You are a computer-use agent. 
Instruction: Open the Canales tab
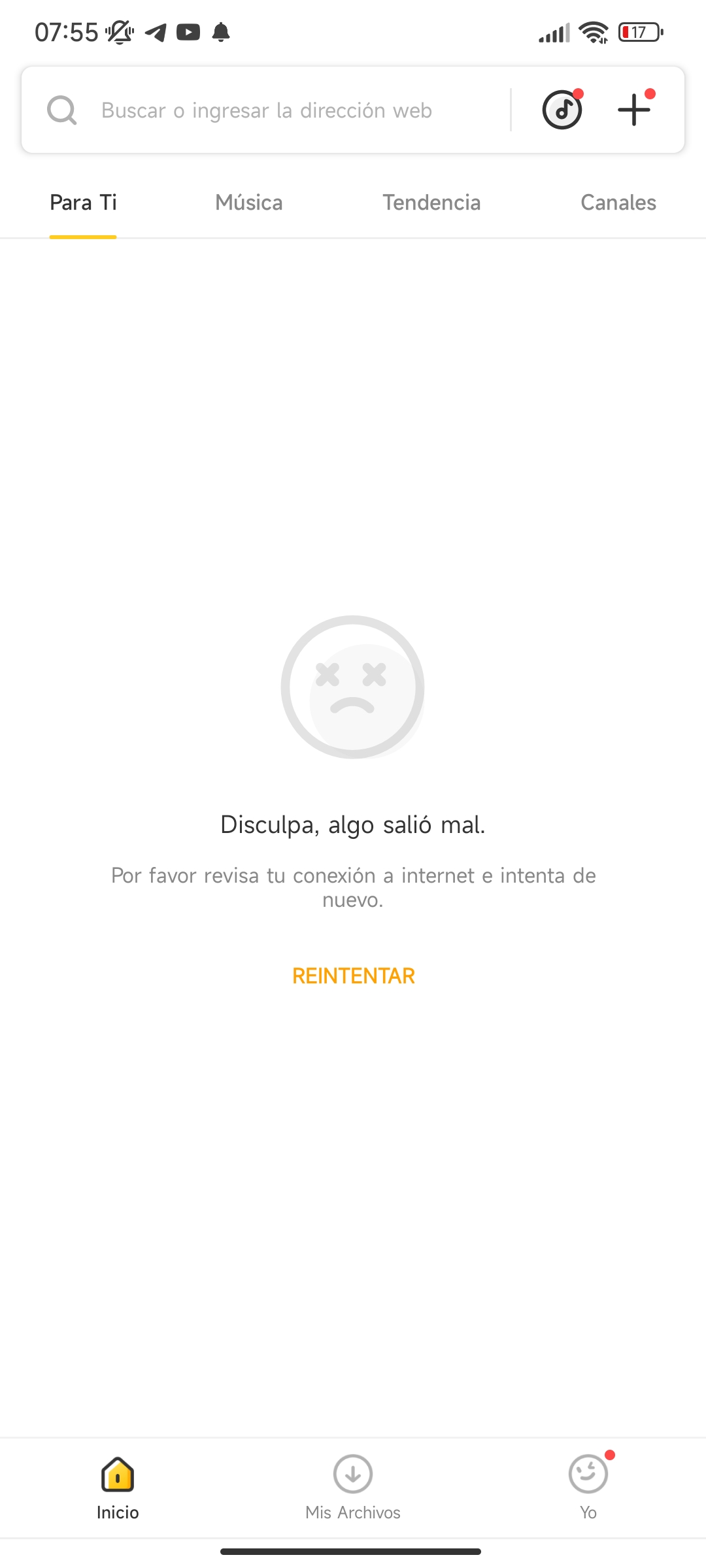pos(618,203)
